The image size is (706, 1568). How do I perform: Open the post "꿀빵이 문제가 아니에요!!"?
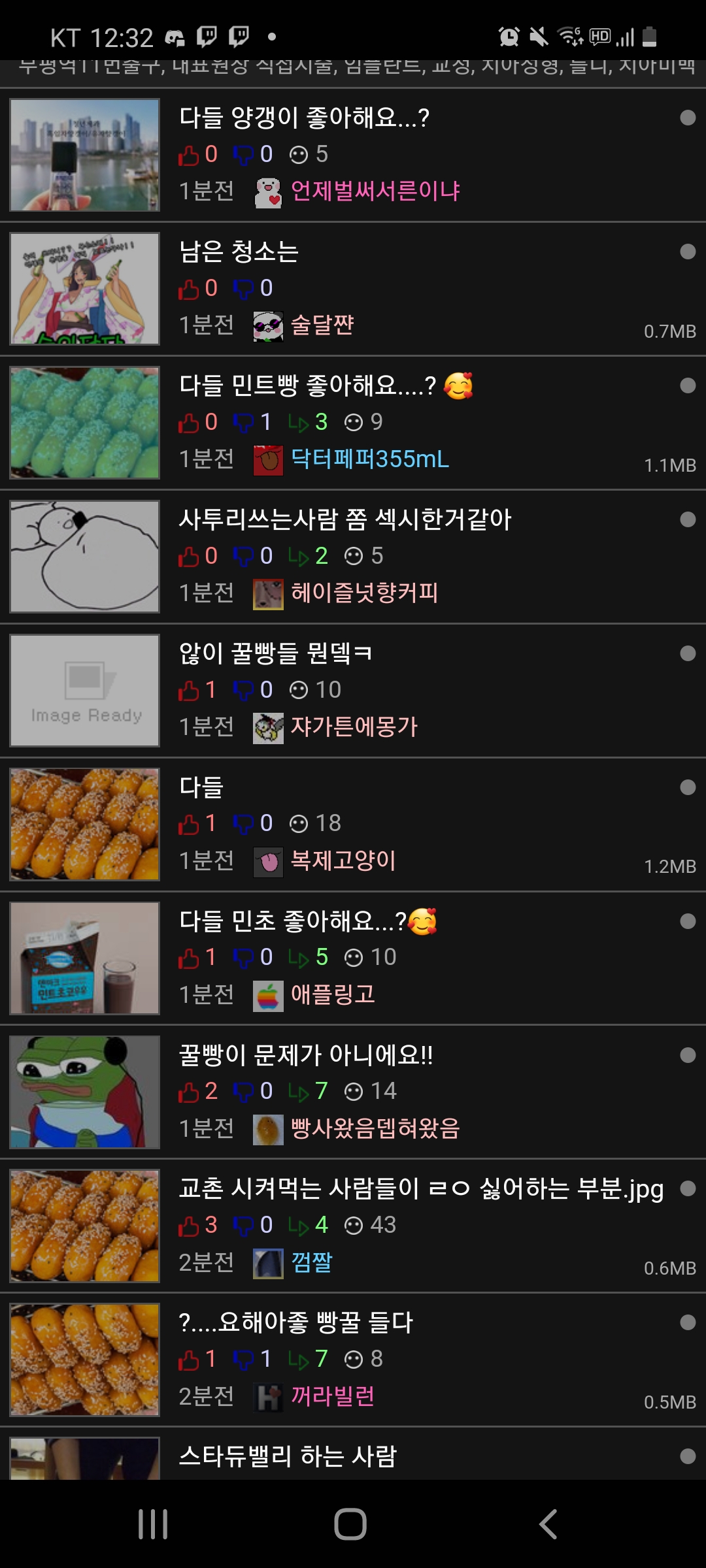[306, 1055]
